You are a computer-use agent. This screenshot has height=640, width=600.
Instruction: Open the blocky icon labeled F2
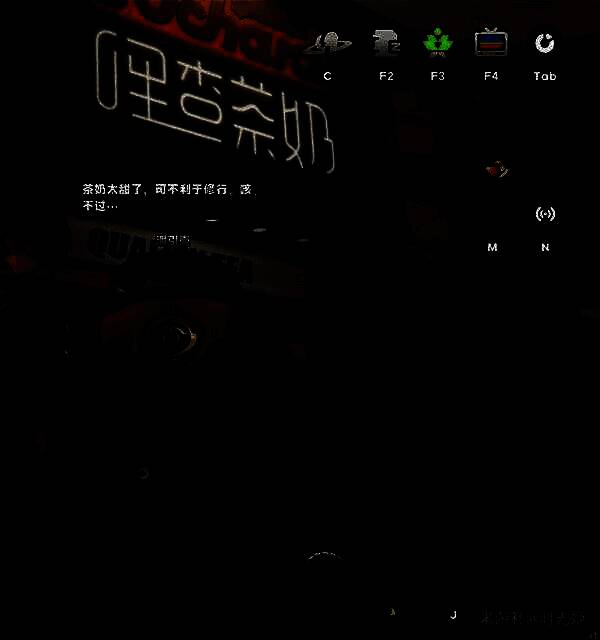click(x=386, y=43)
